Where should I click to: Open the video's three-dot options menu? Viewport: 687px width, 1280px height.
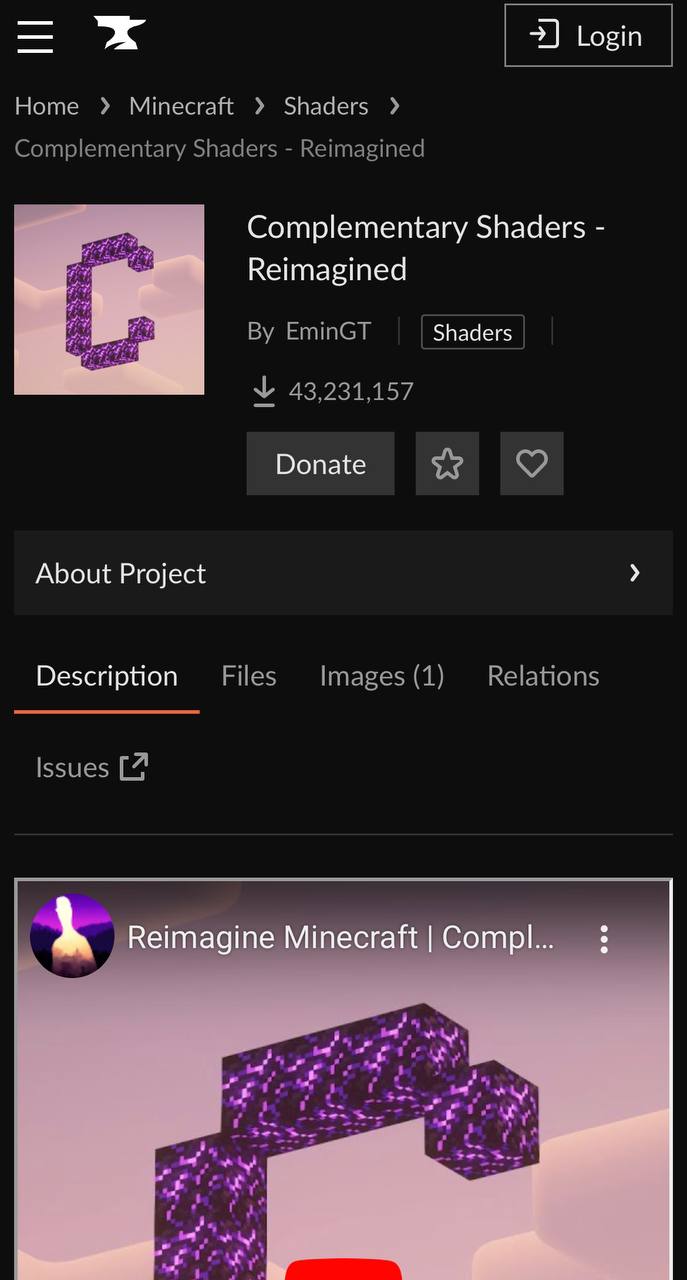[x=604, y=938]
